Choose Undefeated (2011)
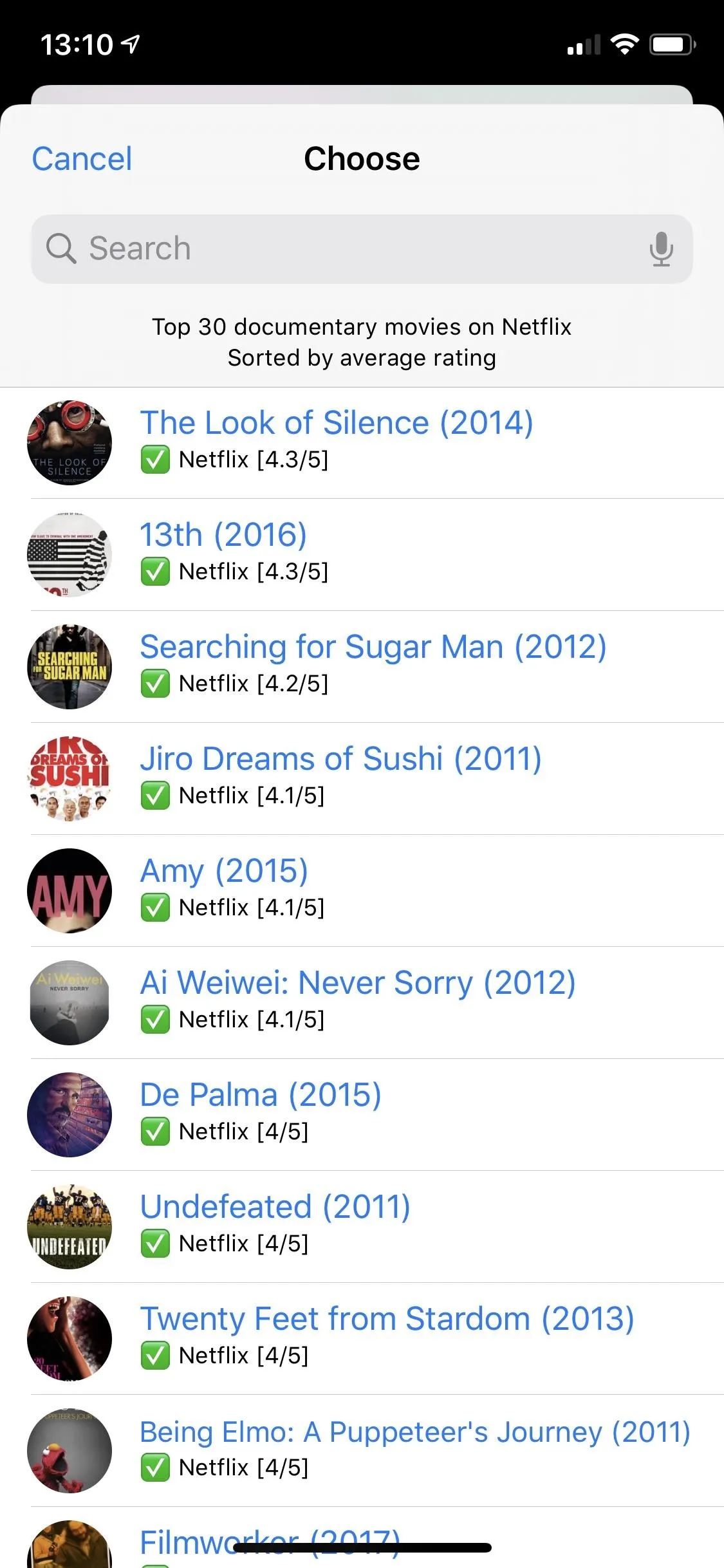This screenshot has width=724, height=1568. pos(362,1227)
